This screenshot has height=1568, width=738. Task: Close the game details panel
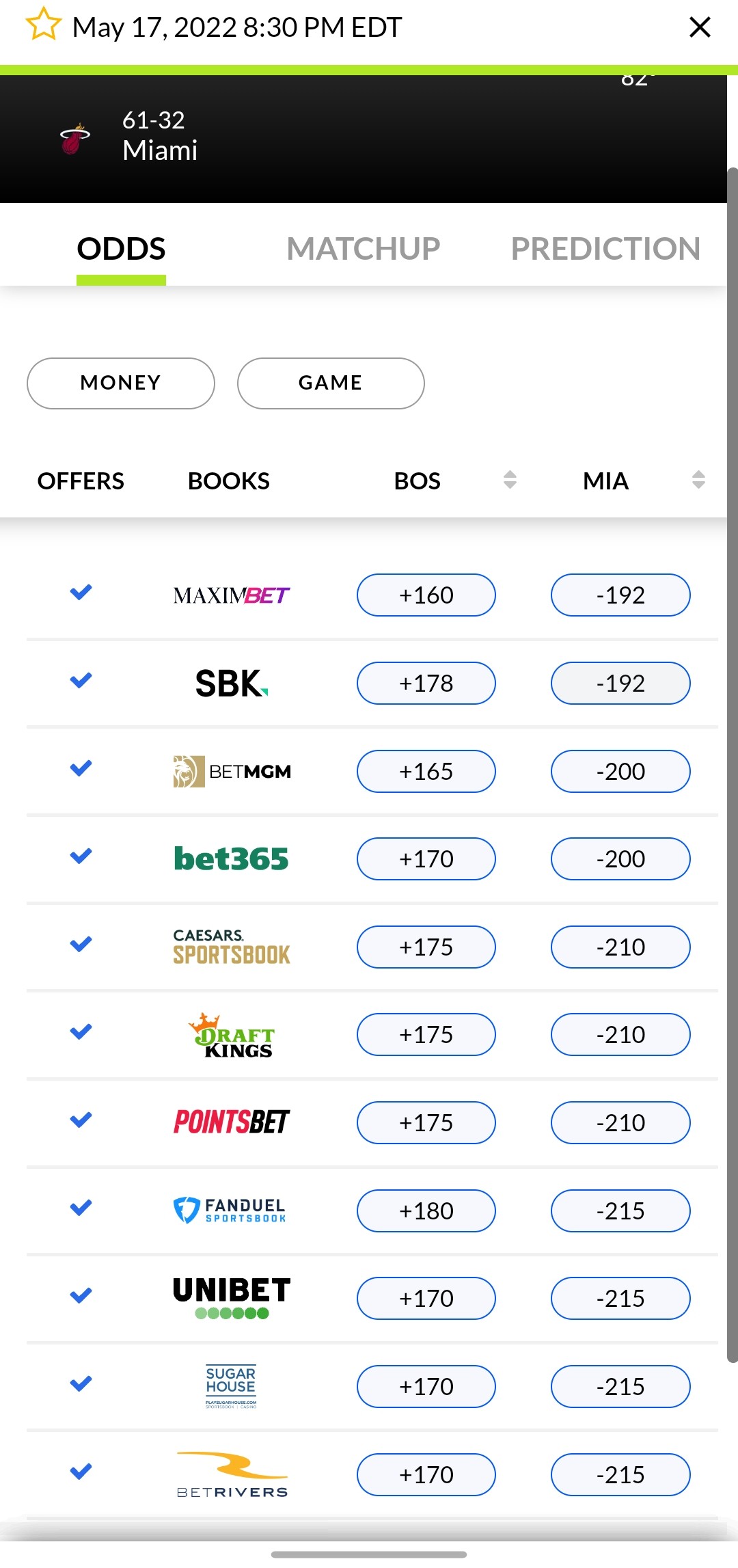700,27
